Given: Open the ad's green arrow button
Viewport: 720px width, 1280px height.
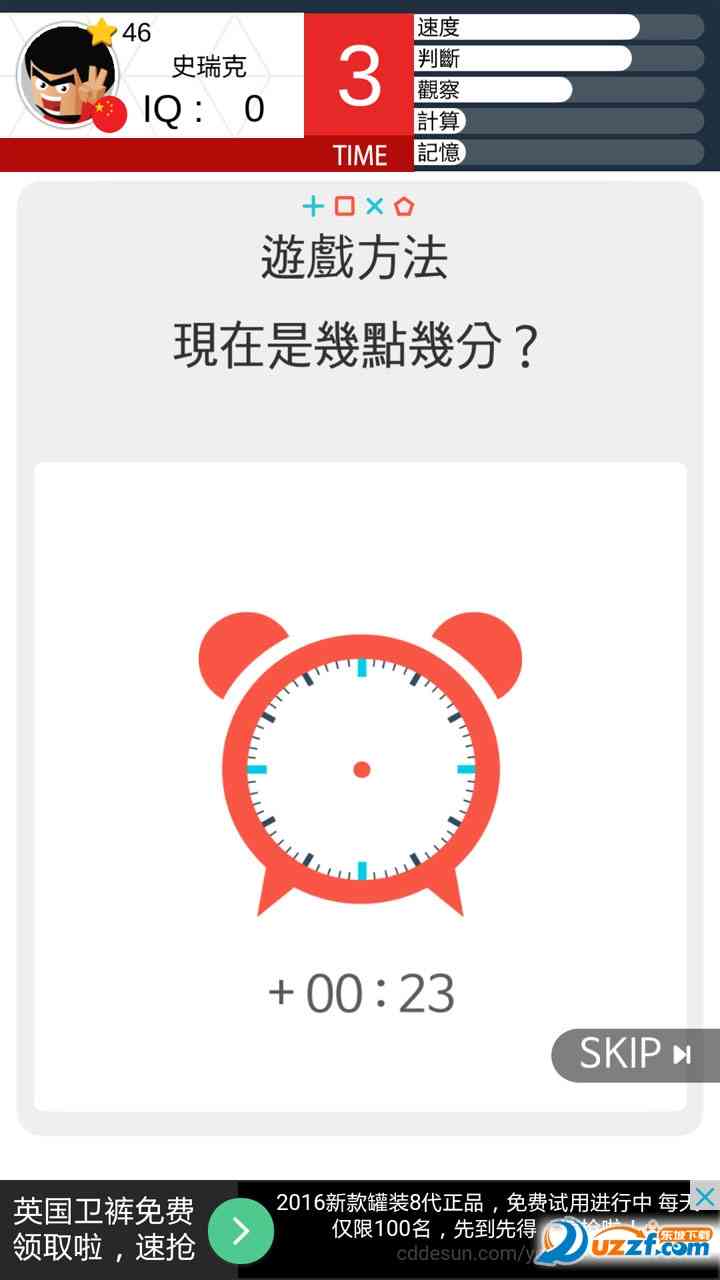Looking at the screenshot, I should coord(241,1230).
